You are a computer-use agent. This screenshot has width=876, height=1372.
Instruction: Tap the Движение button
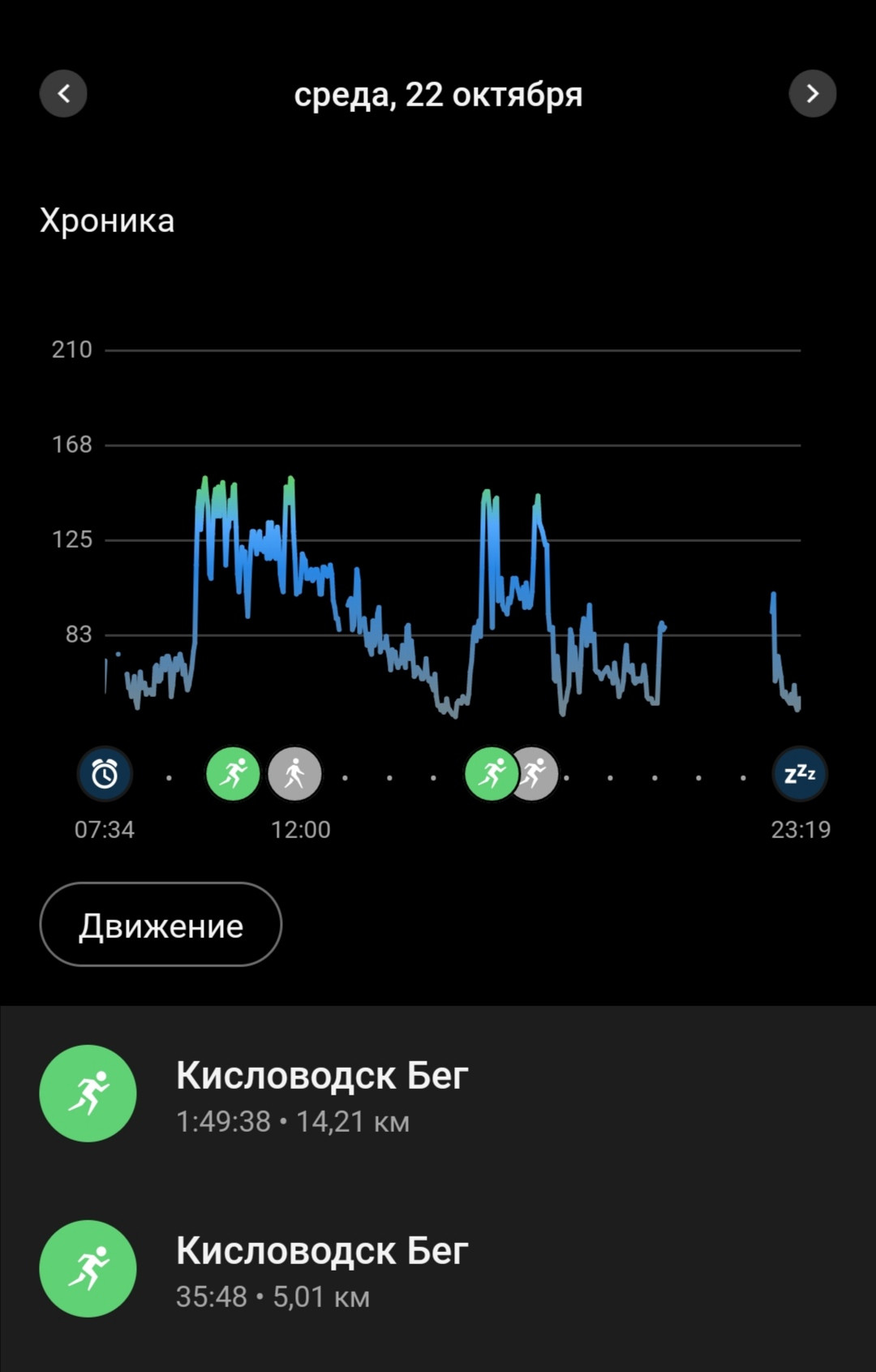(161, 924)
